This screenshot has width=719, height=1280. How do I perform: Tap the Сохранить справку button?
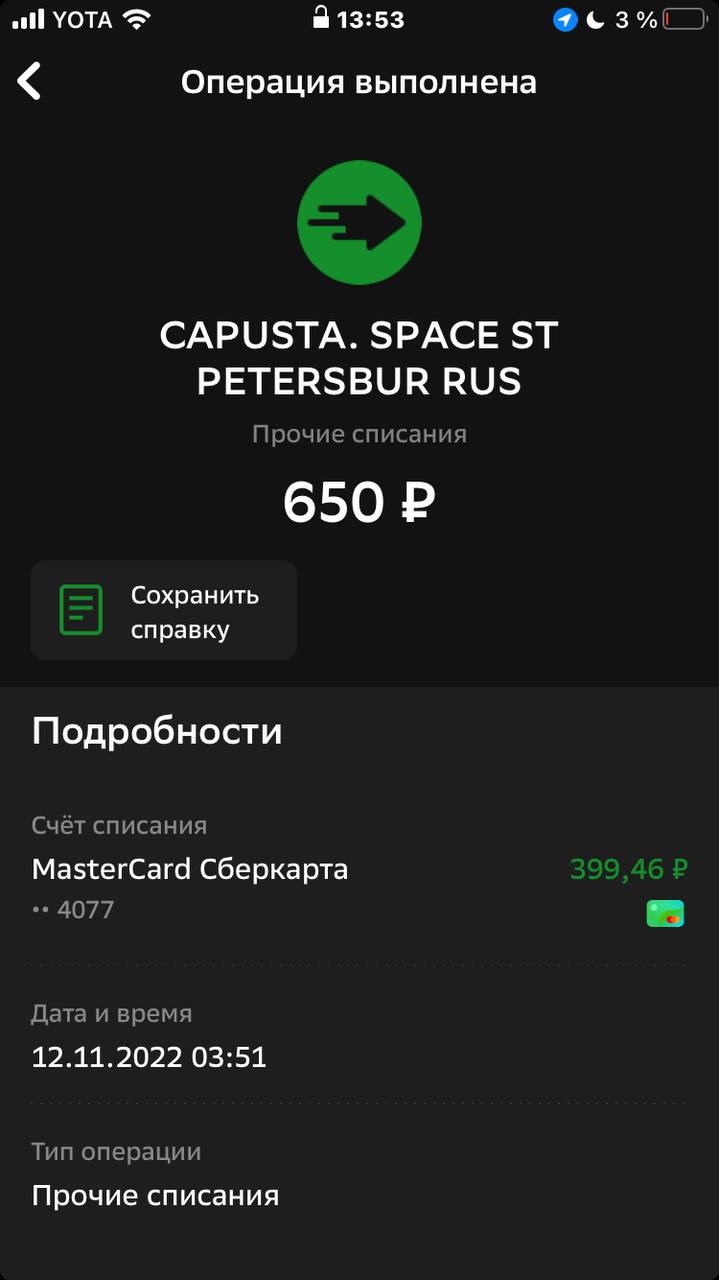(x=164, y=610)
